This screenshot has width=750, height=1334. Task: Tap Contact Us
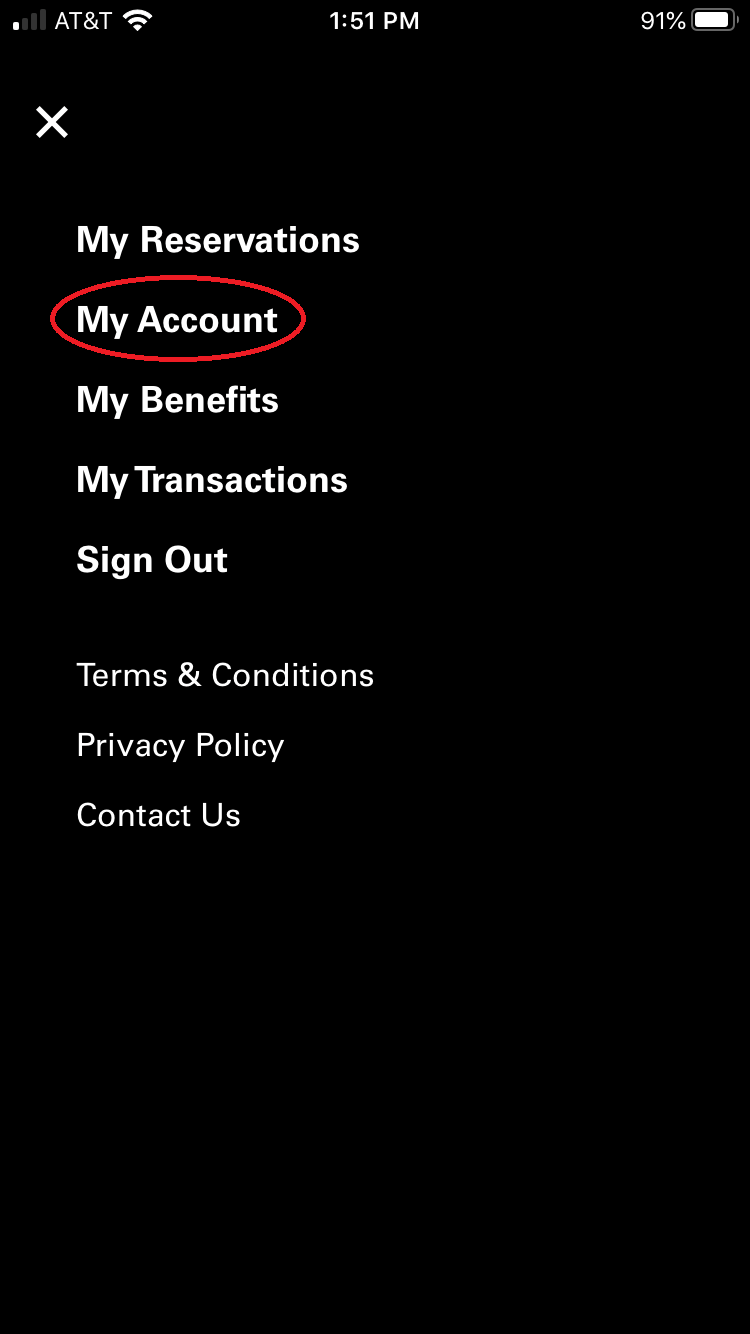tap(159, 815)
